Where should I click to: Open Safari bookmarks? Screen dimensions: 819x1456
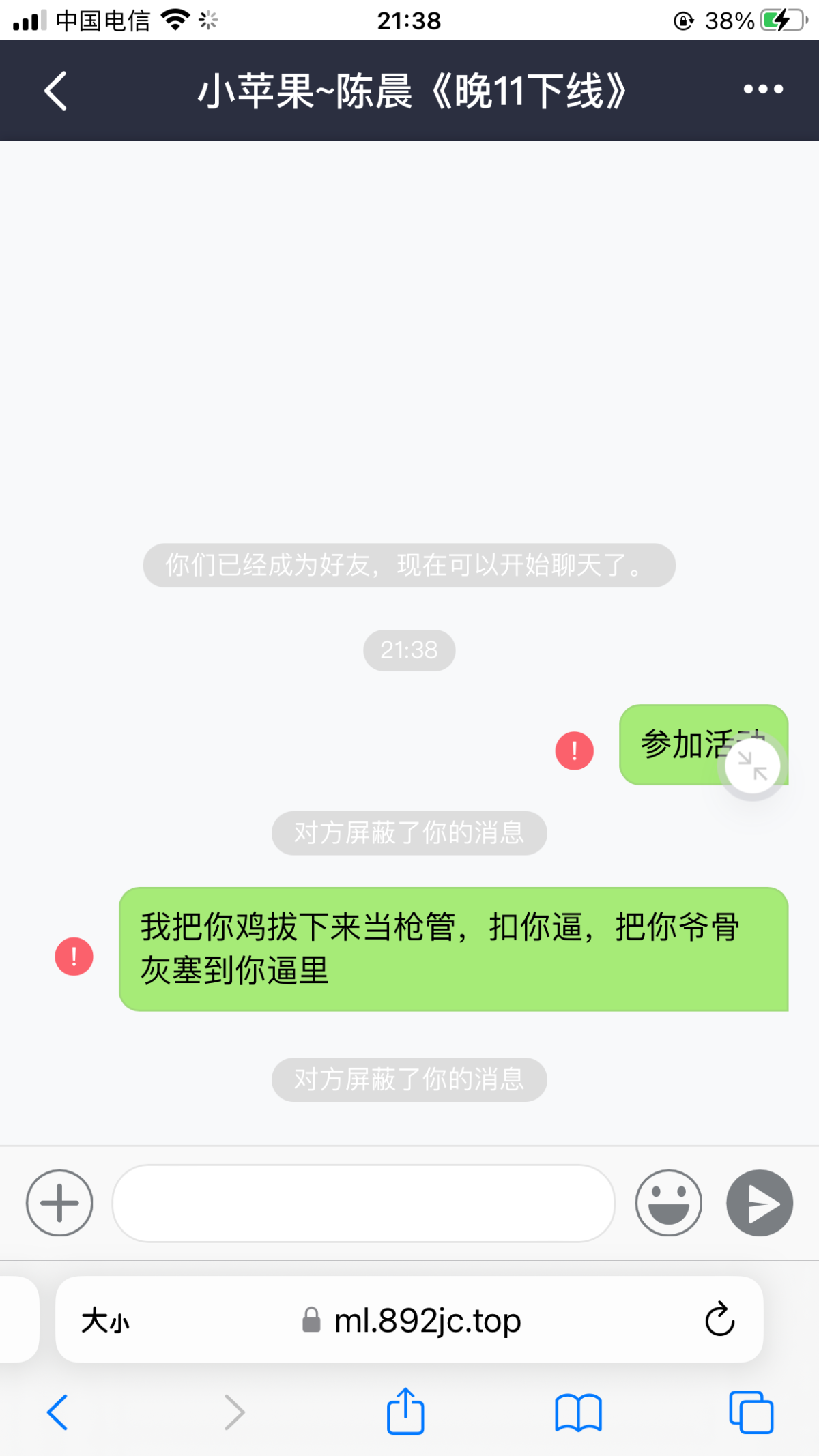point(577,1412)
